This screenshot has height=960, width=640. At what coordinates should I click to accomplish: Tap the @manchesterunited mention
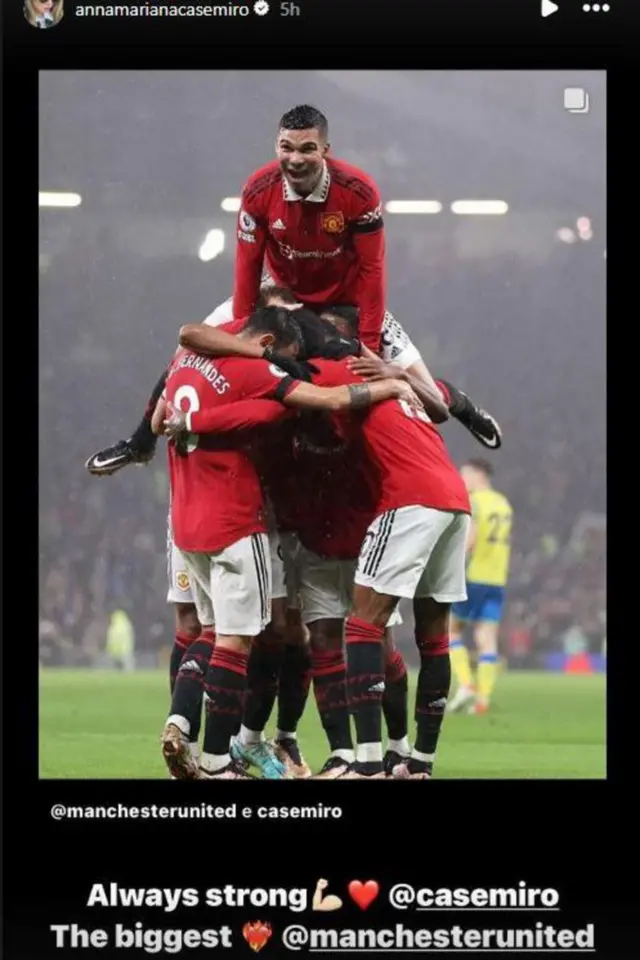(438, 936)
